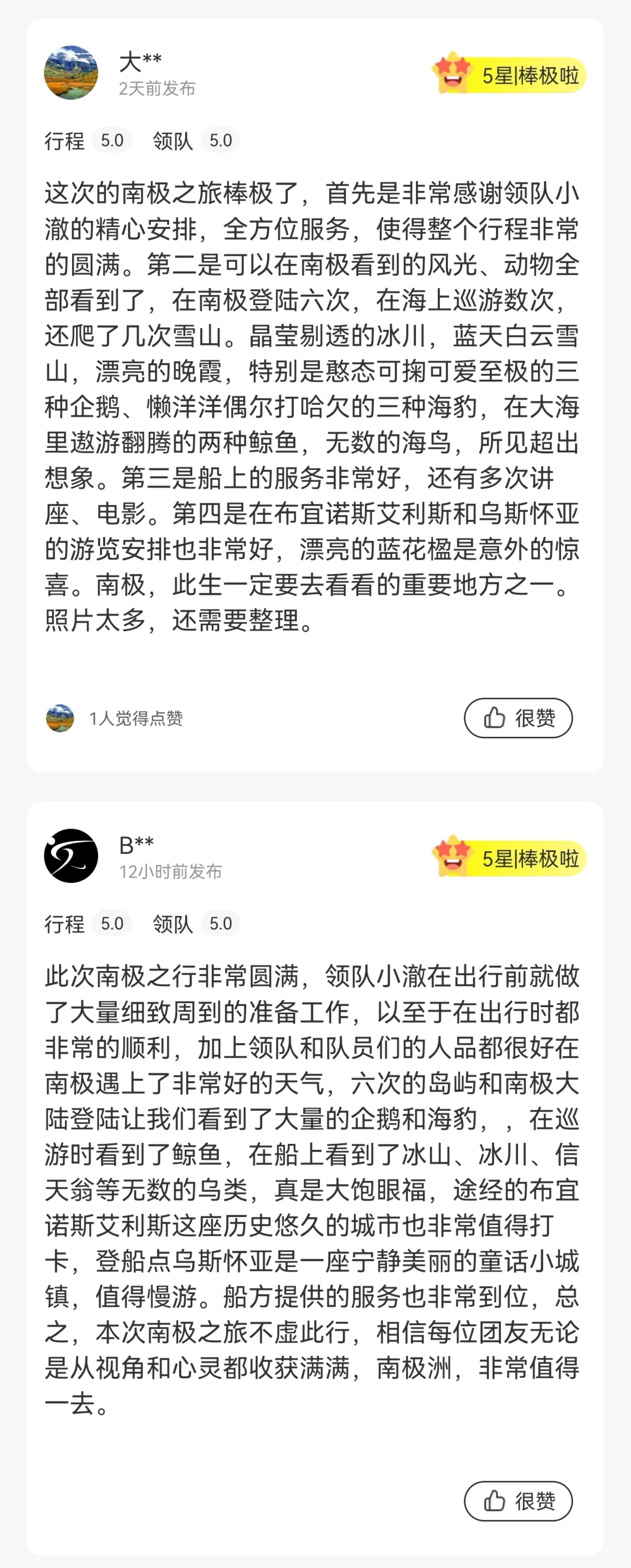The height and width of the screenshot is (1568, 631).
Task: Tap 很赞 on 大**'s review
Action: tap(518, 718)
